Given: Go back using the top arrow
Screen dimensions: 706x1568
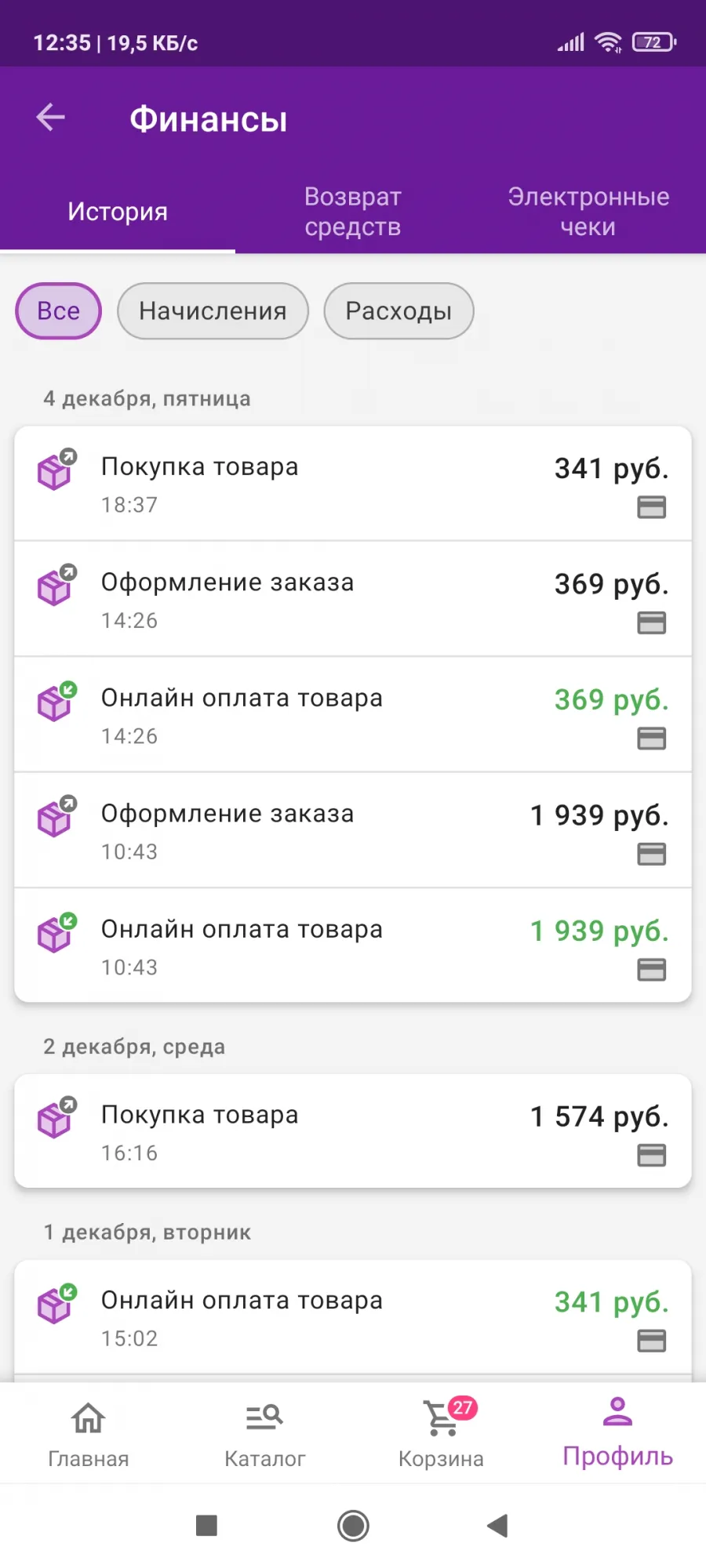Looking at the screenshot, I should click(51, 118).
